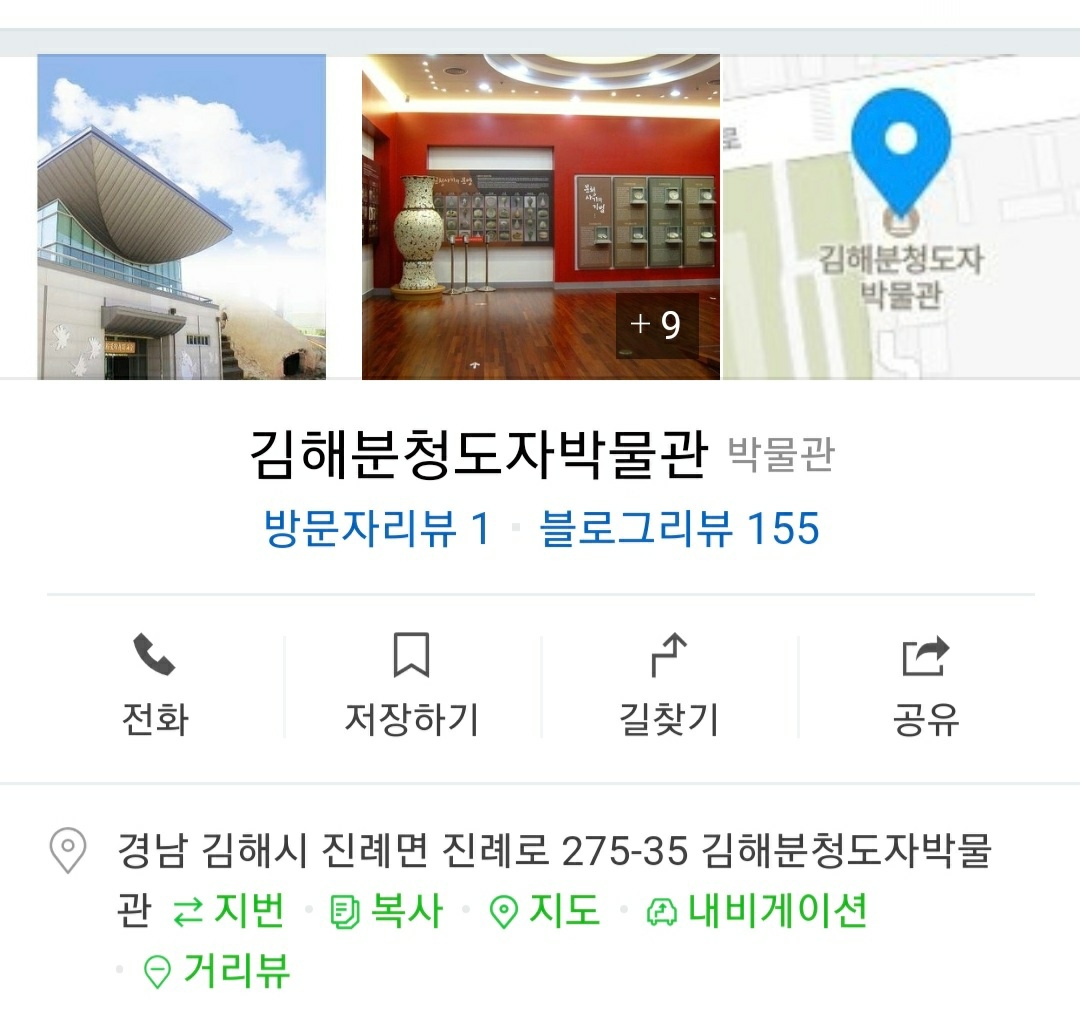Save this place with 저장하기
1080x1010 pixels.
click(x=411, y=686)
